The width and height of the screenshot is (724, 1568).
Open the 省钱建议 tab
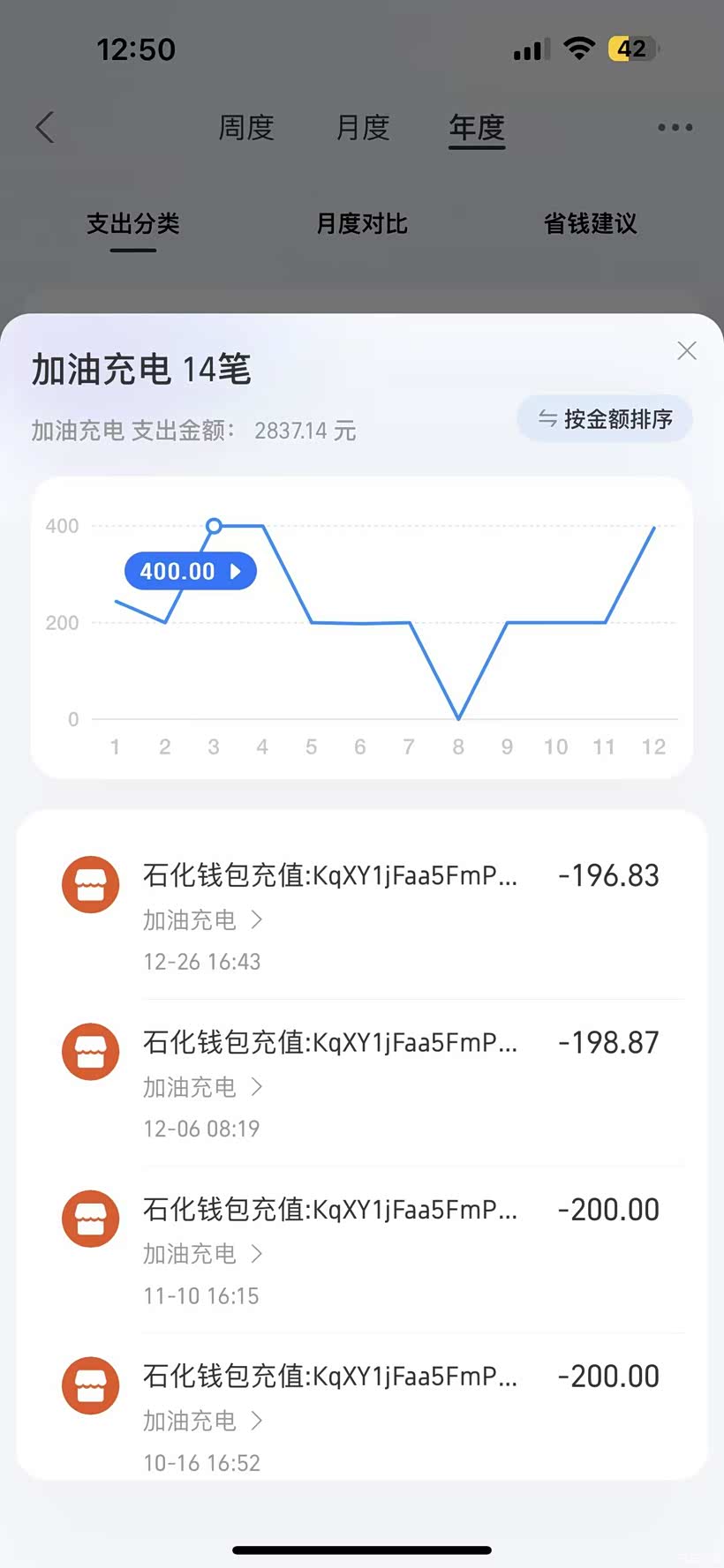point(590,223)
